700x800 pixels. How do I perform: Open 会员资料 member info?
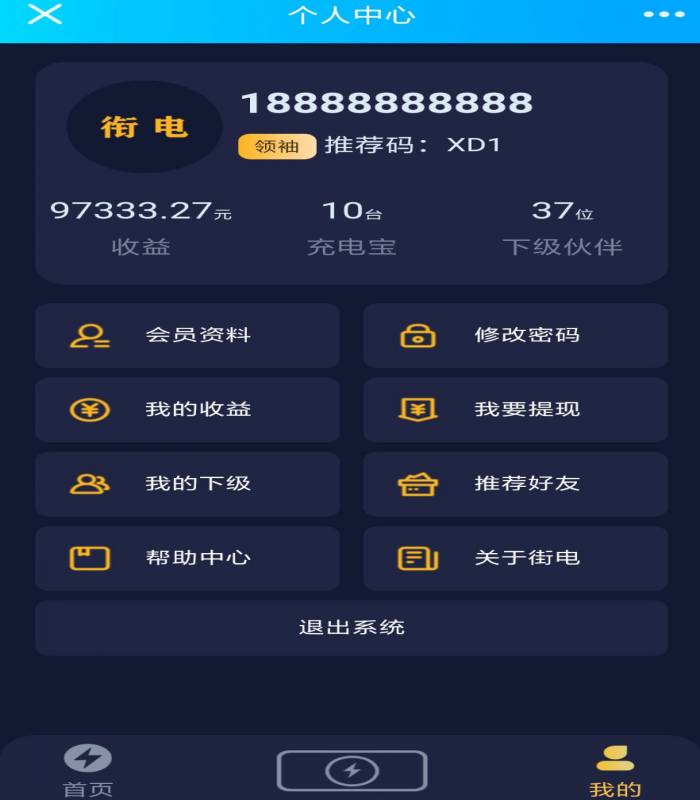click(x=187, y=336)
